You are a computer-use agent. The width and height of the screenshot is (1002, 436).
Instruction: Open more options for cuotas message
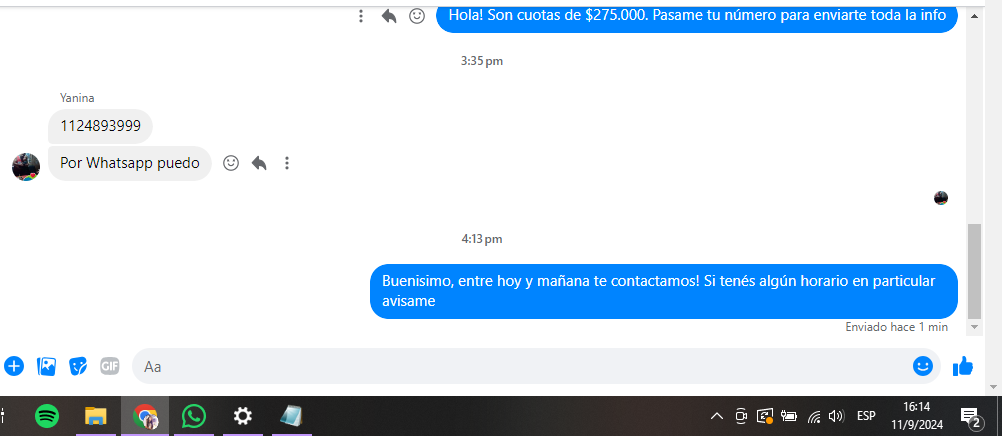(x=362, y=16)
